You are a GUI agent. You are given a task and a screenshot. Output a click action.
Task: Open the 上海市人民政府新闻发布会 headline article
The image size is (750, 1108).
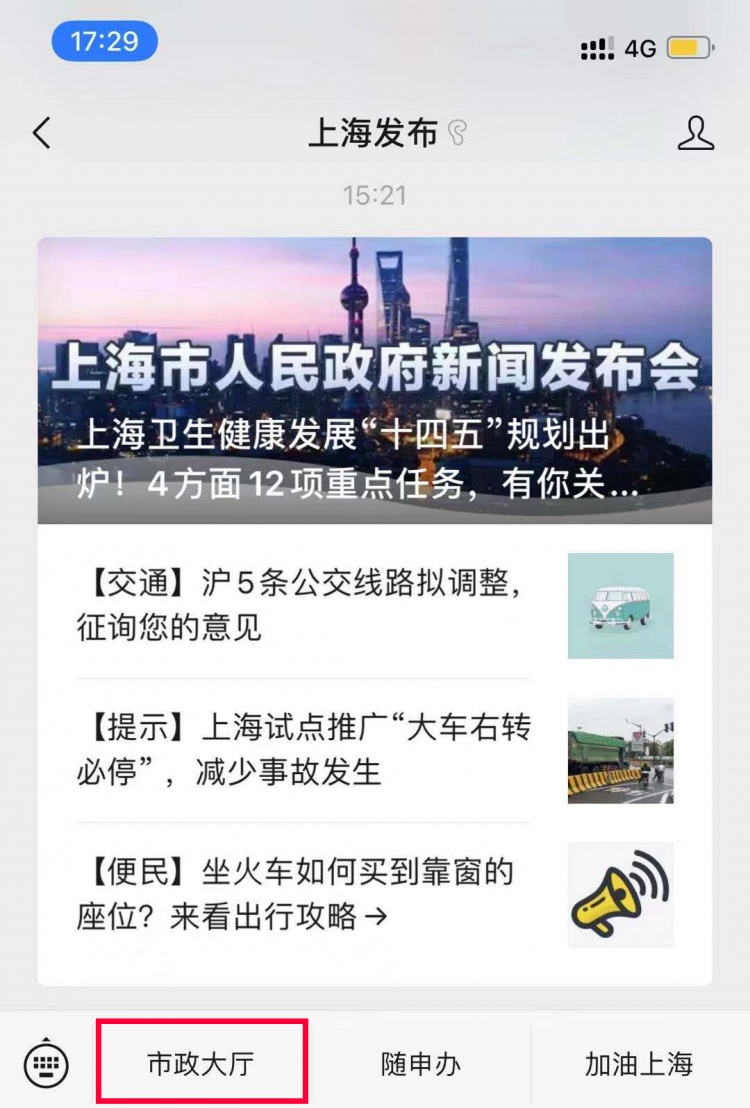pyautogui.click(x=375, y=380)
